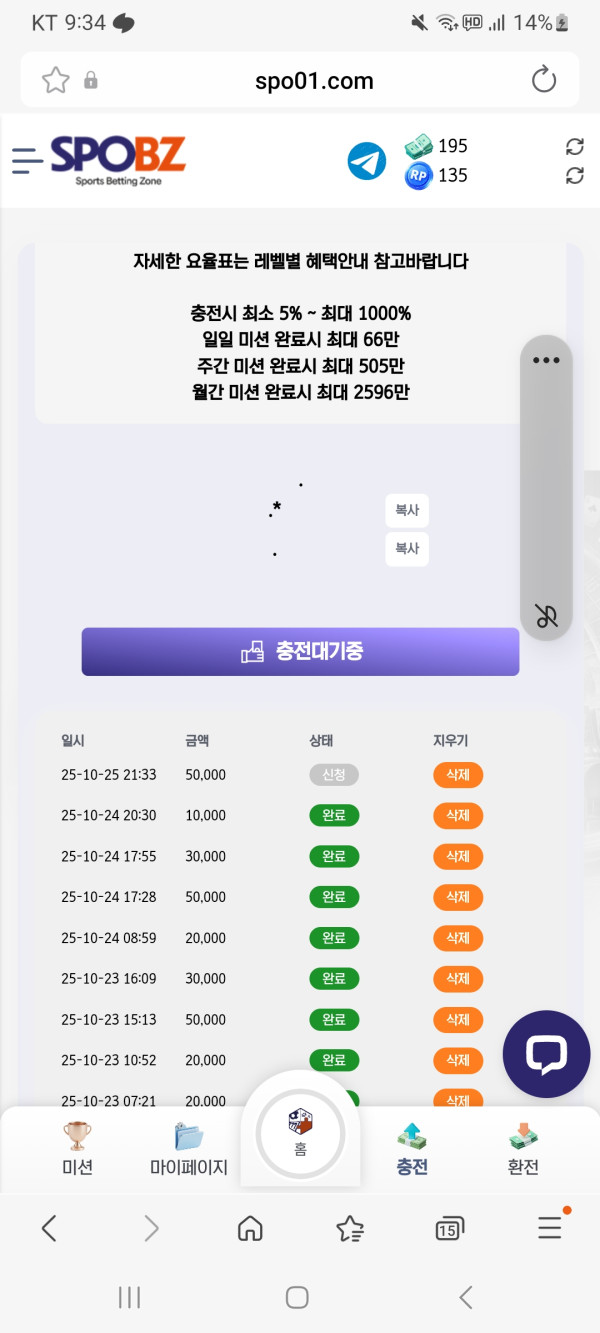Bookmark the page with the address bar star

[x=56, y=81]
